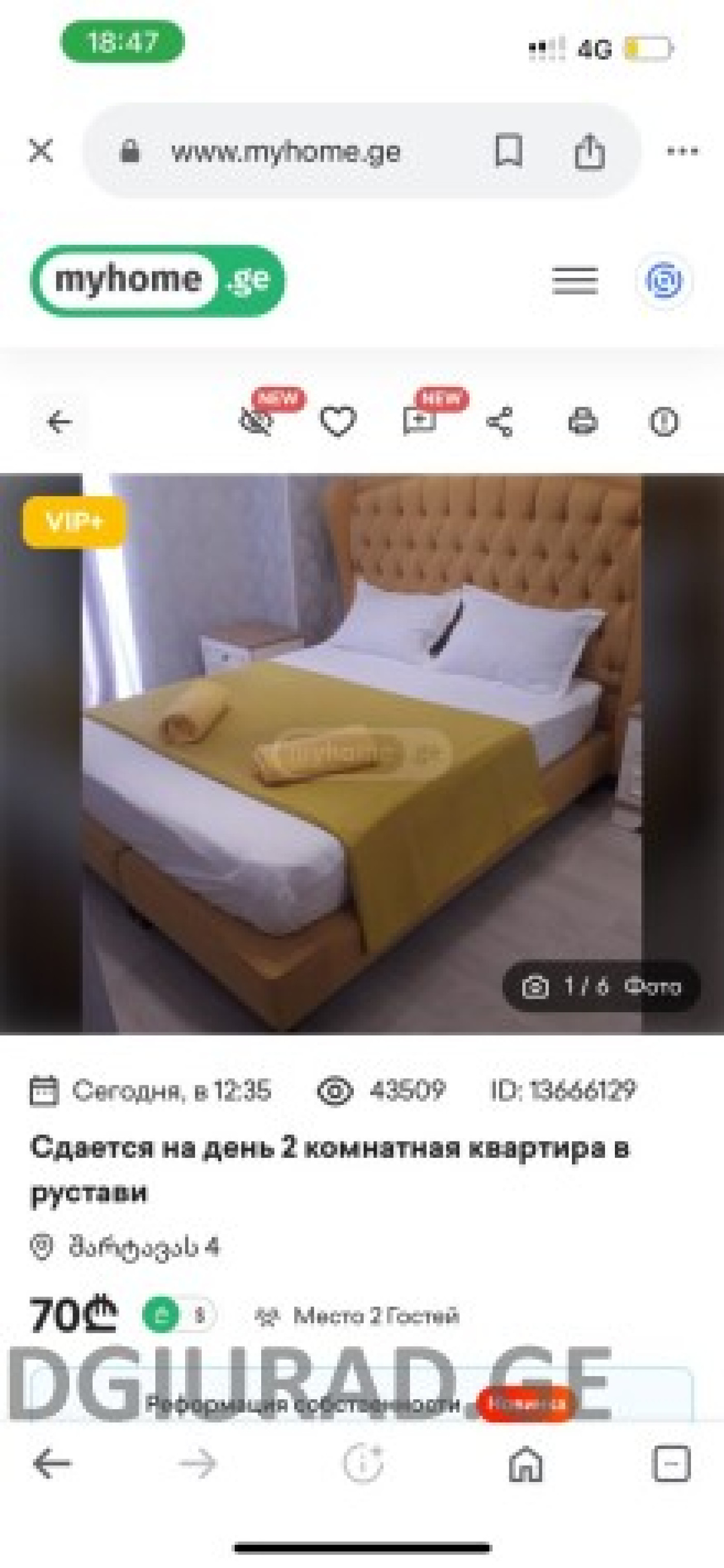Add the apartment to favorites
This screenshot has height=1568, width=724.
click(x=338, y=421)
